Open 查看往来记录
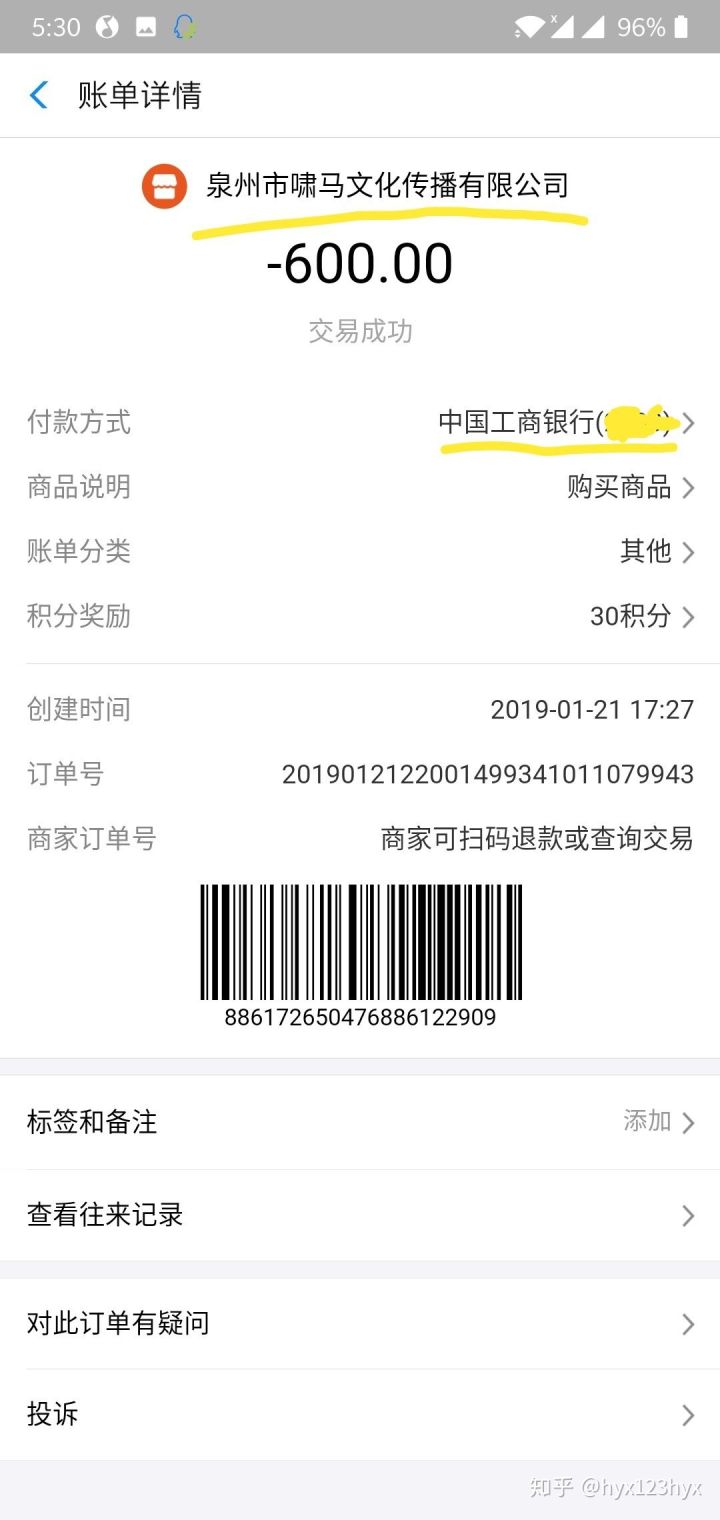Viewport: 720px width, 1520px height. coord(360,1215)
